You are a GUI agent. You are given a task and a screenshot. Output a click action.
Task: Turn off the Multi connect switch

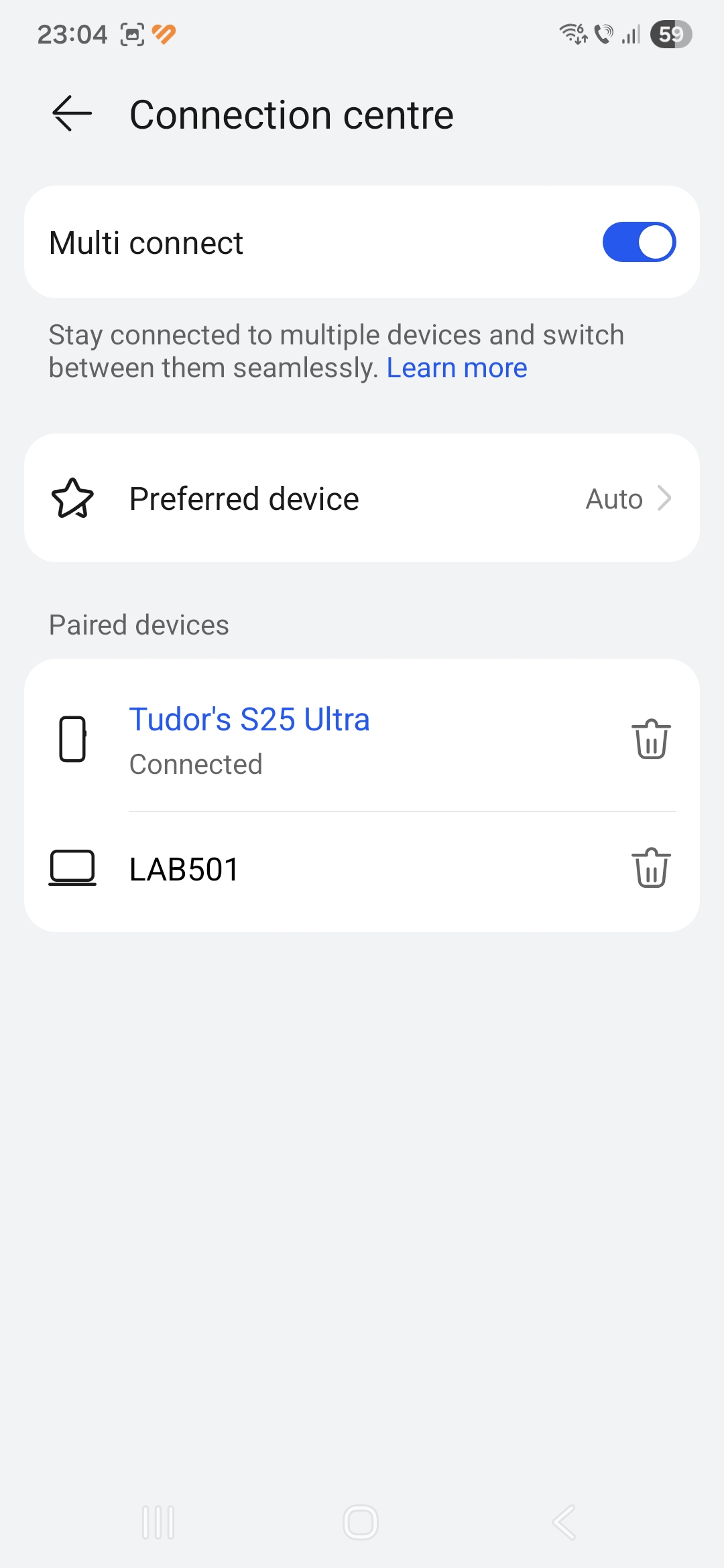[638, 242]
